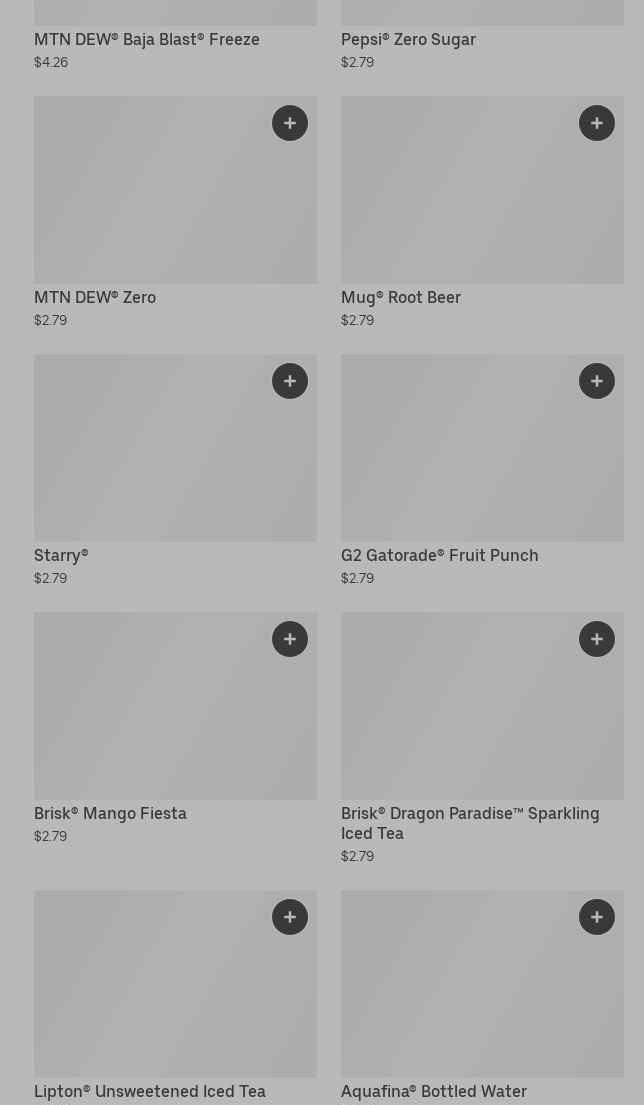Add Lipton Unsweetened Iced Tea to order

(x=290, y=917)
